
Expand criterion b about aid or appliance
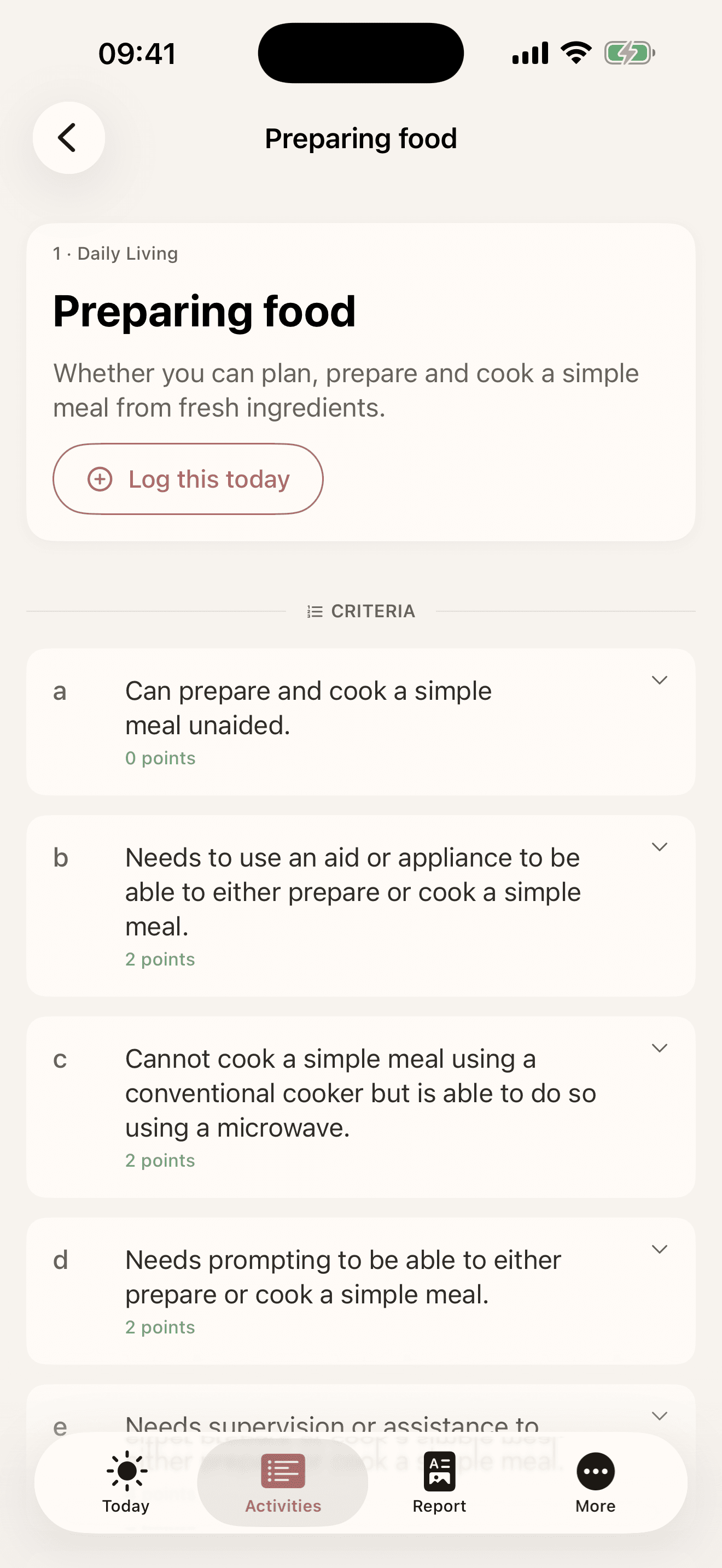point(360,906)
